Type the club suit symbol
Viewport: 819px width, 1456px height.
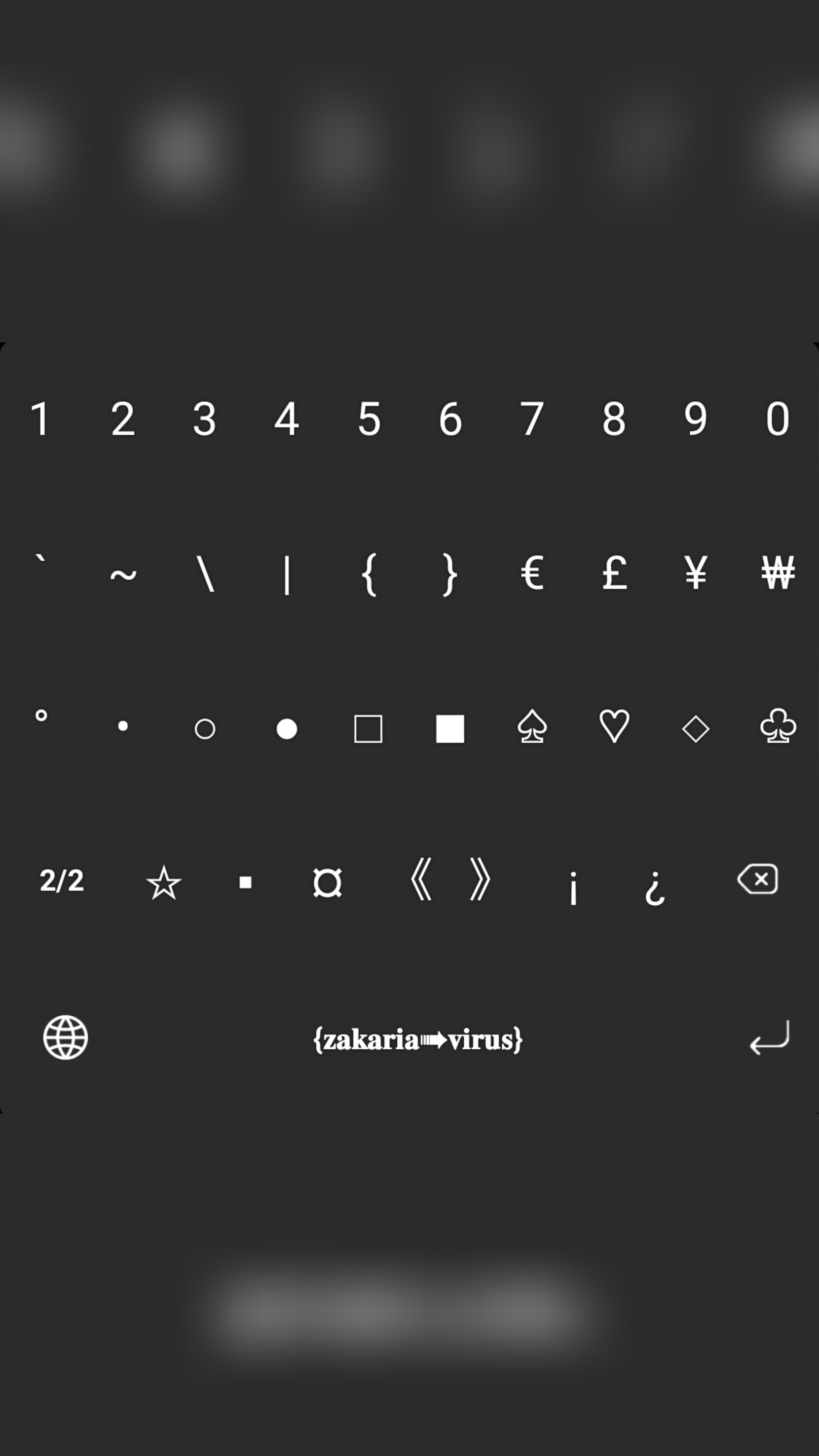(778, 727)
